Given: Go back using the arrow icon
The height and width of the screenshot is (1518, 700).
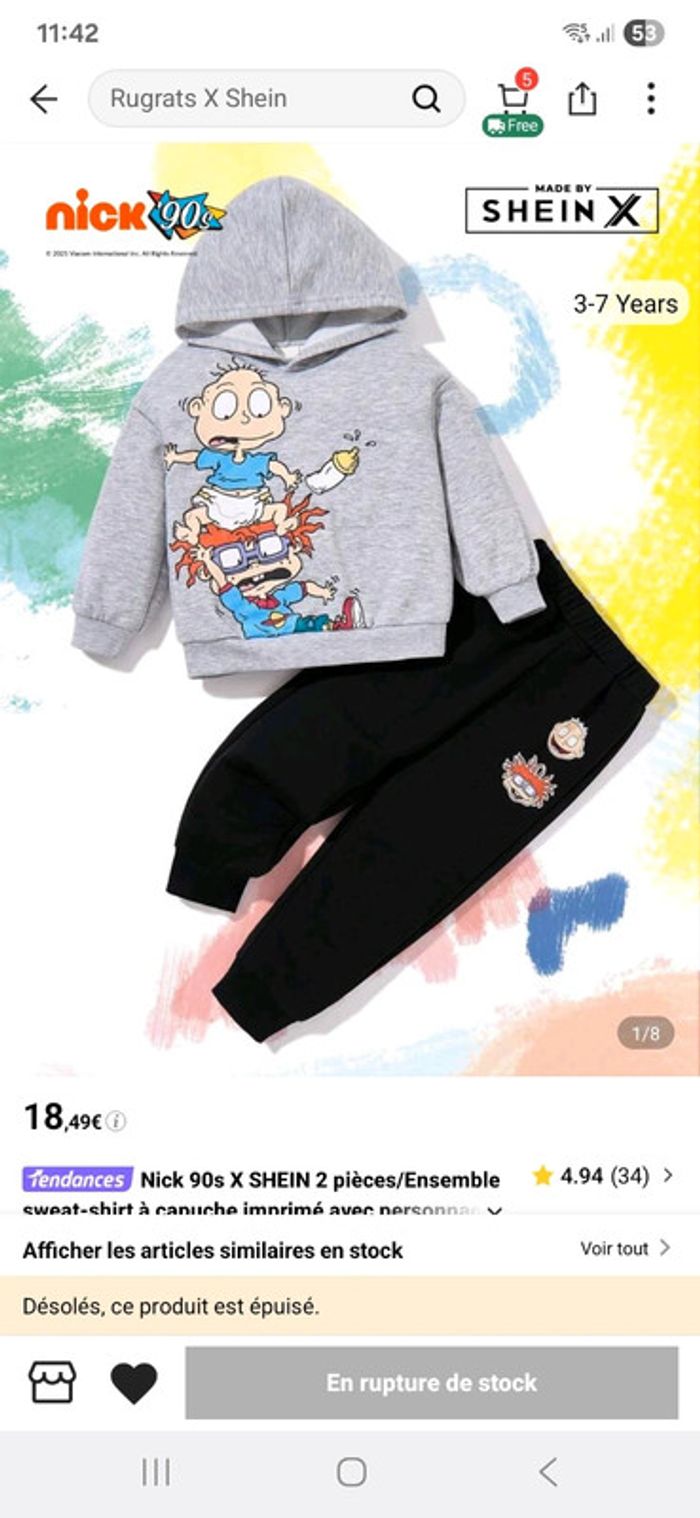Looking at the screenshot, I should pos(43,99).
